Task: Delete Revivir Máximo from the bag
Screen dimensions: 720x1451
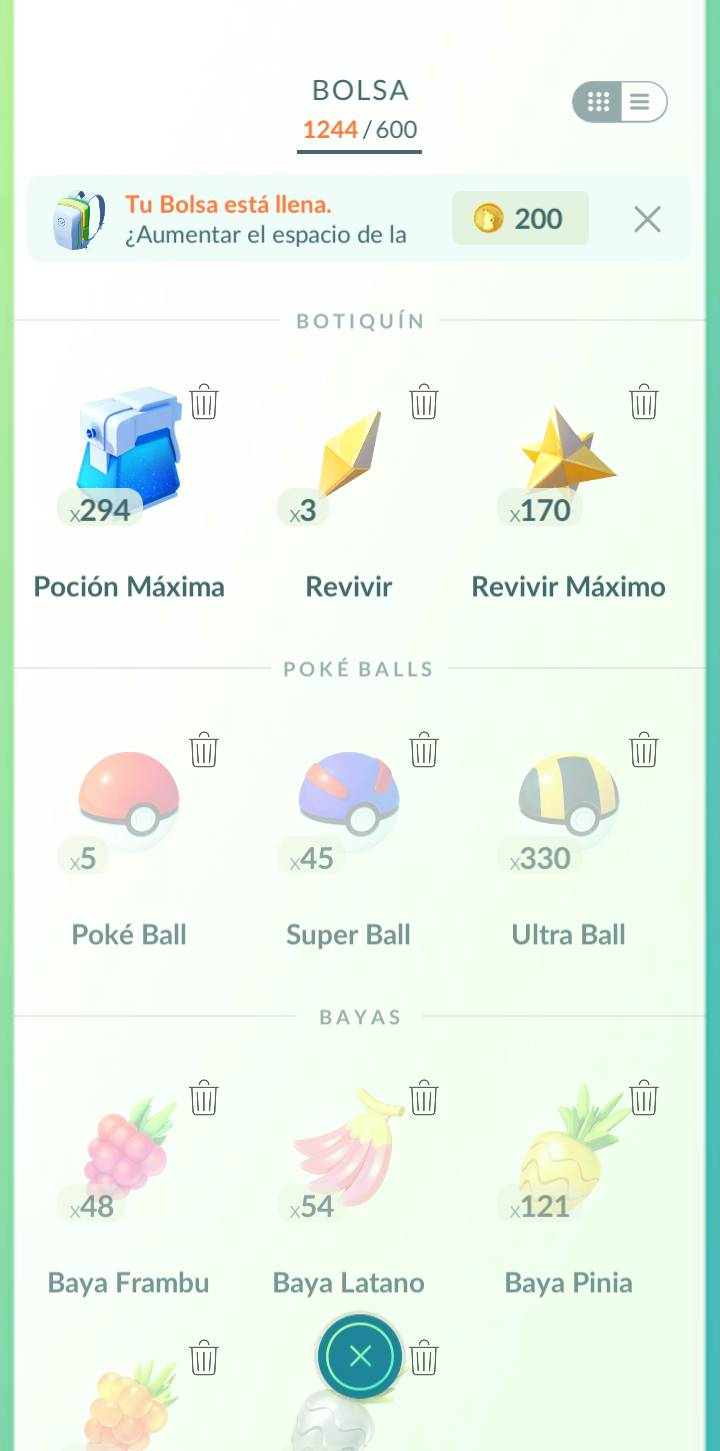Action: coord(644,402)
